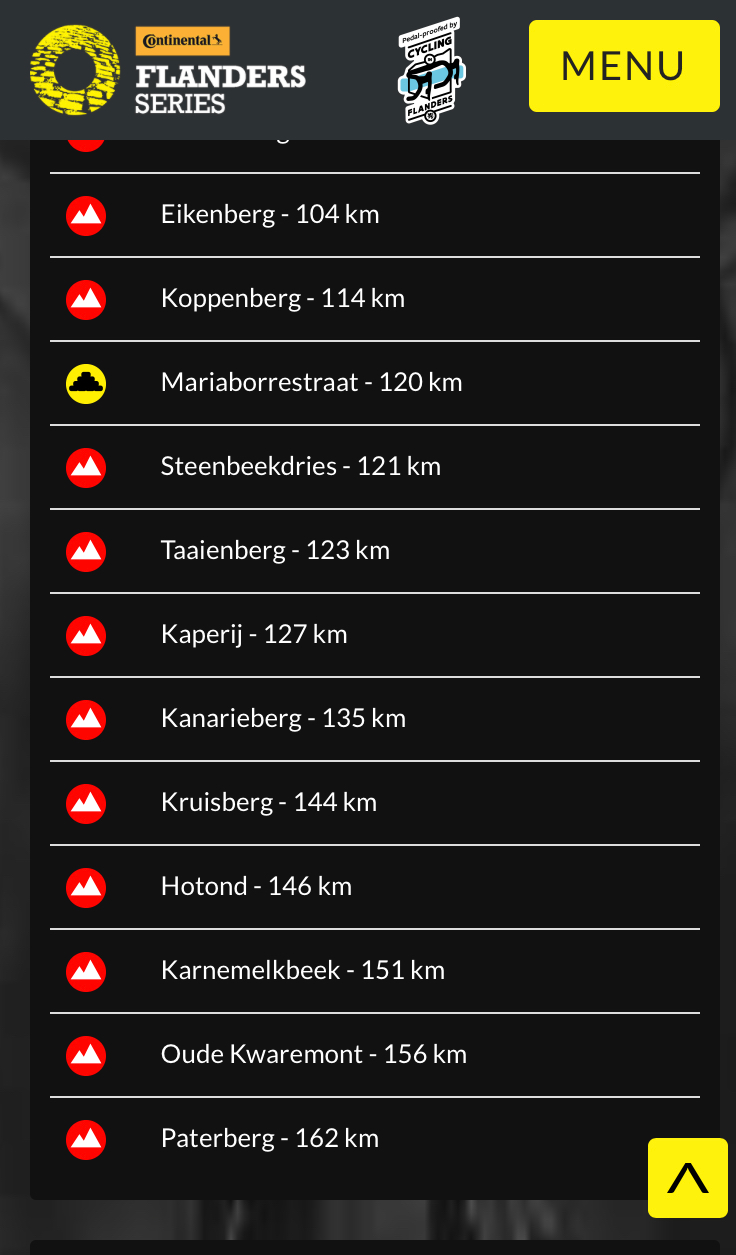
Task: Jump back to top with the arrow button
Action: pyautogui.click(x=687, y=1178)
